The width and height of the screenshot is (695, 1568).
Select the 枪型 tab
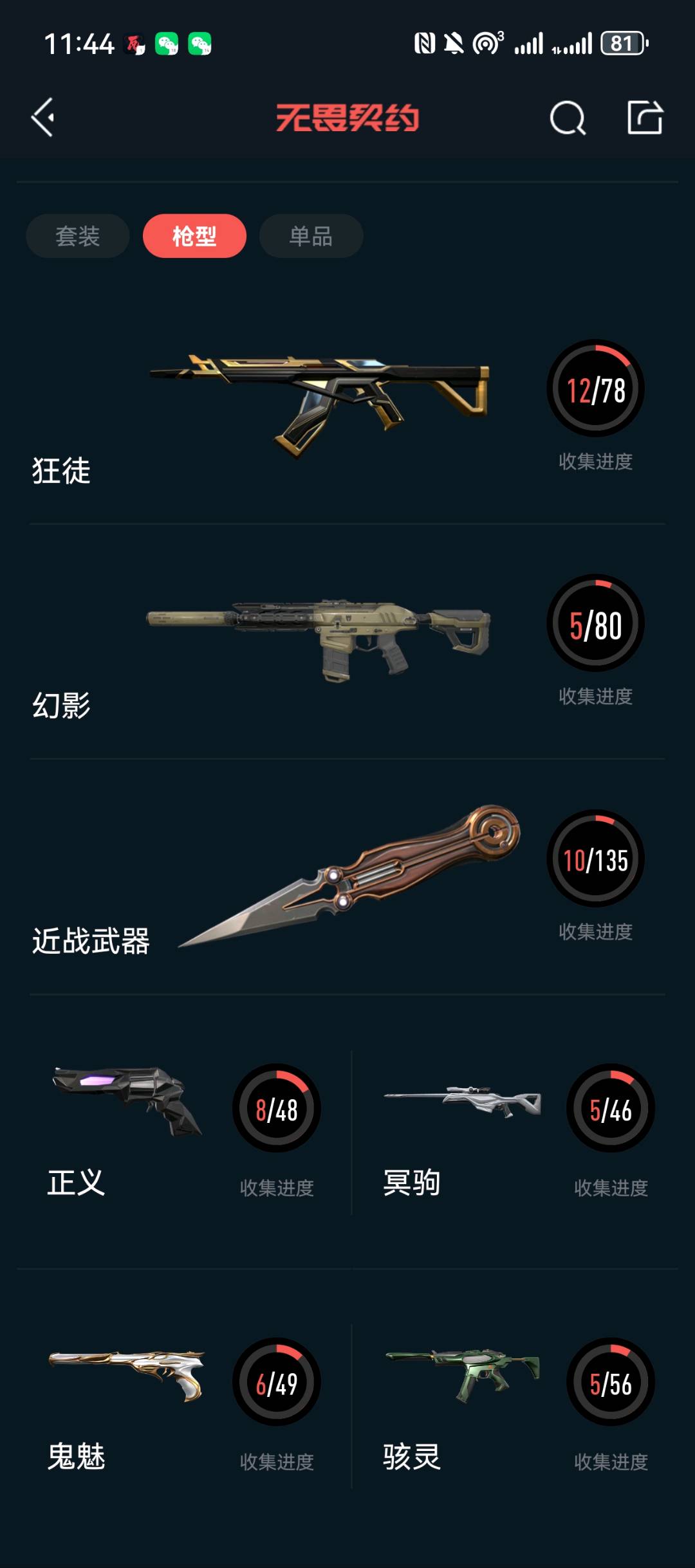(194, 236)
